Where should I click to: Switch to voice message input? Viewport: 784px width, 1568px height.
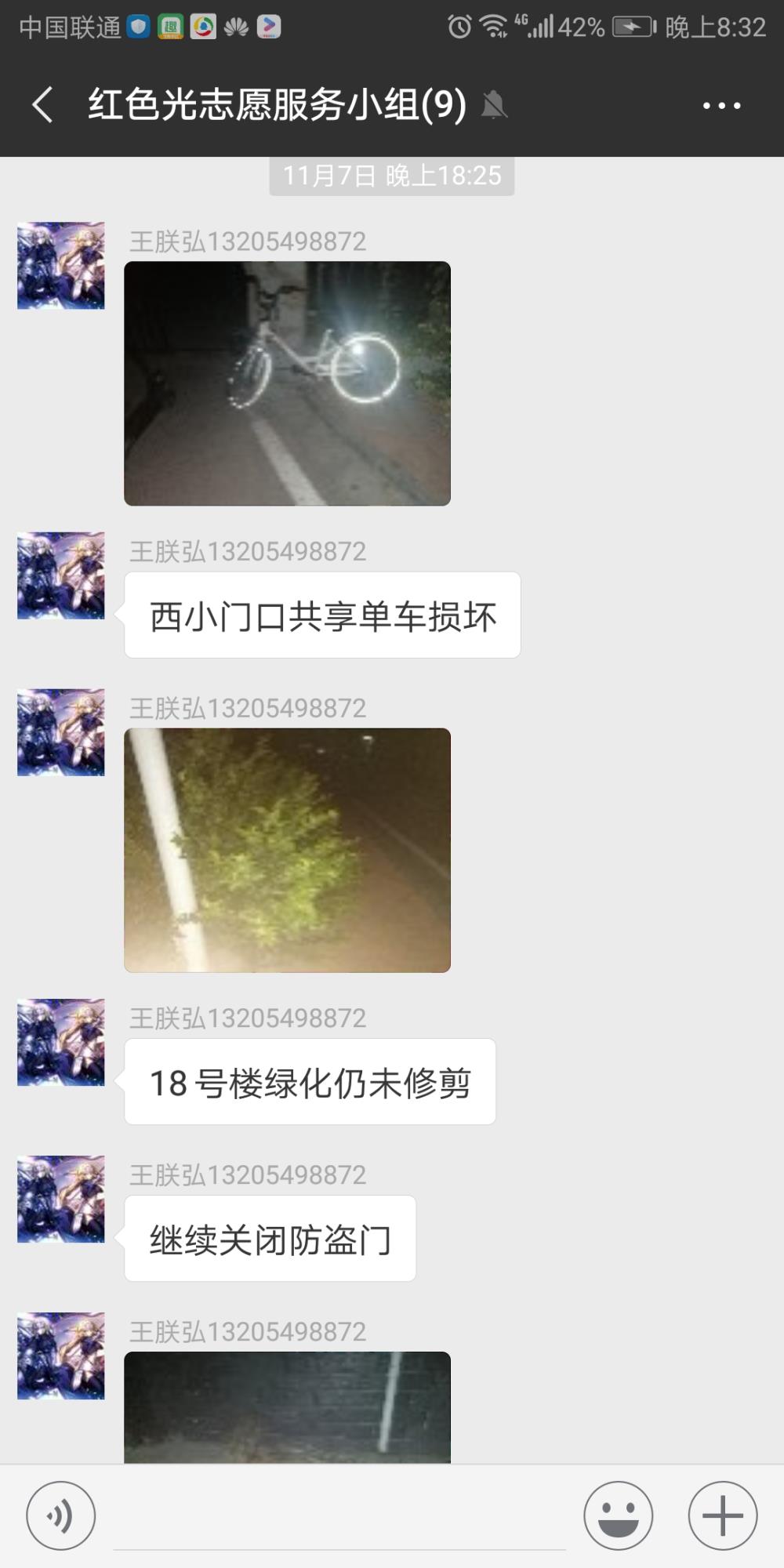coord(61,1515)
